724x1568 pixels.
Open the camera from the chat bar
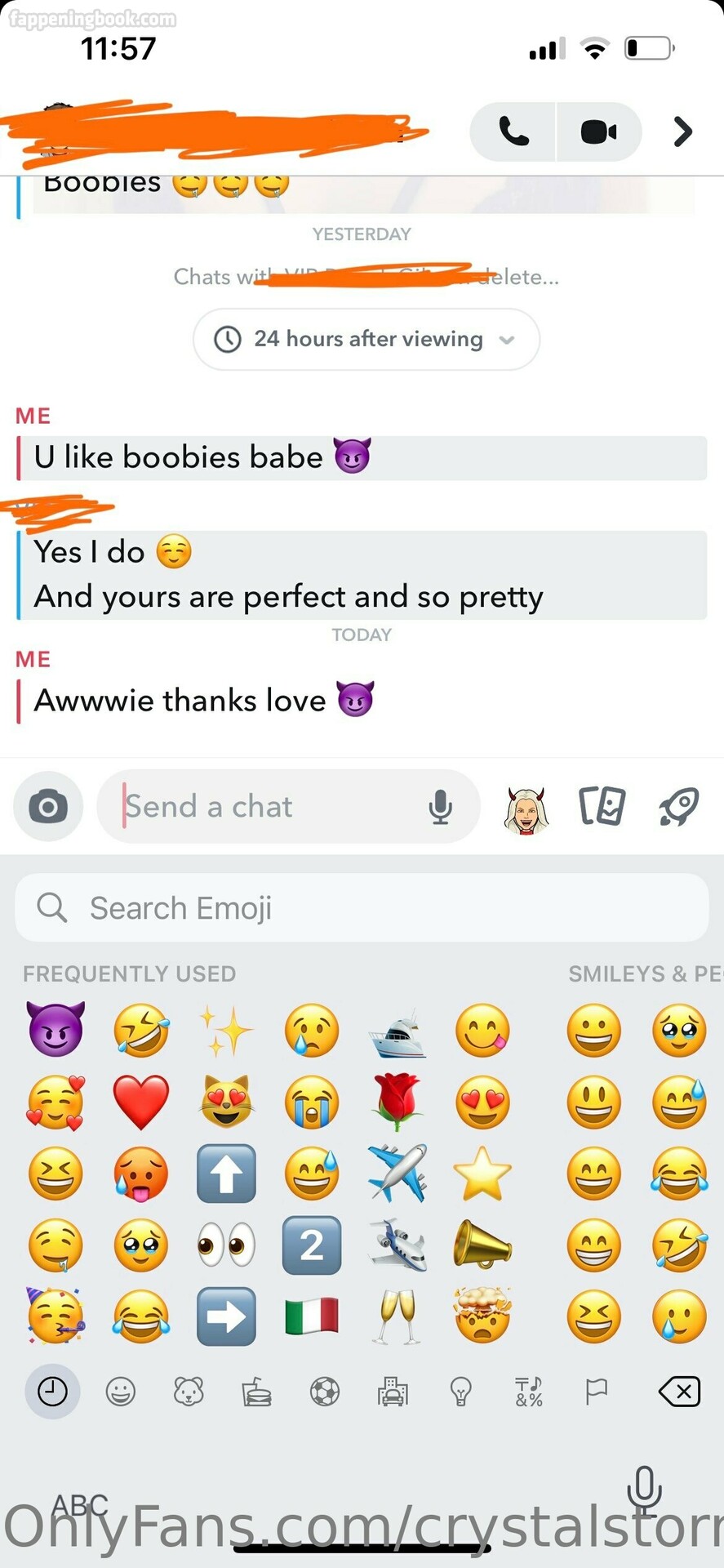(48, 807)
